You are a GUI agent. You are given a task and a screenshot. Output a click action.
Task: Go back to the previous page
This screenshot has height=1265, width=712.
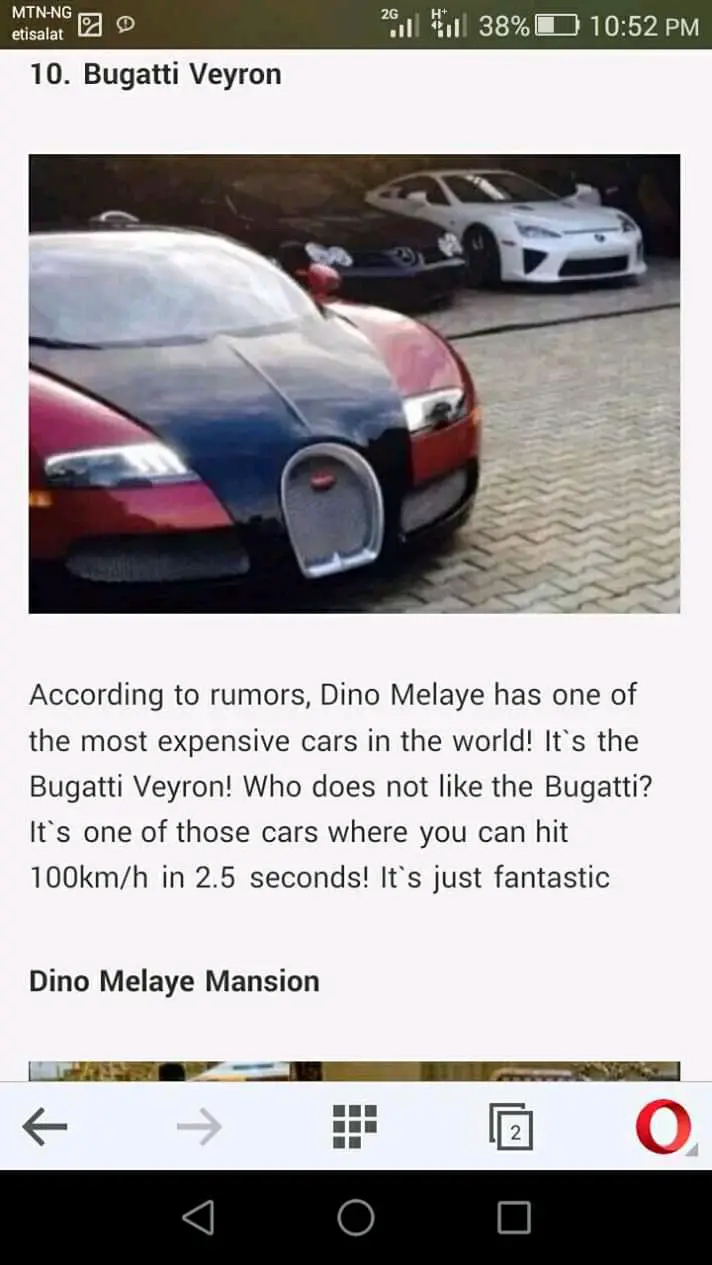point(44,1128)
